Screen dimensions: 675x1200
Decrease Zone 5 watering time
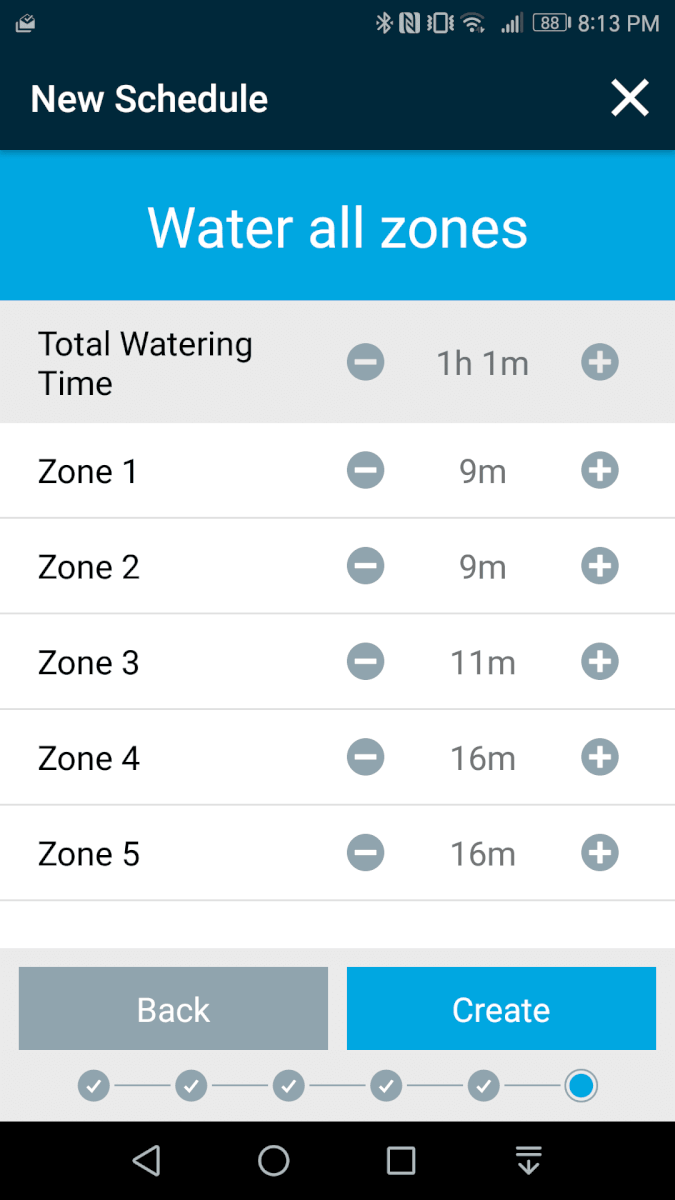366,853
